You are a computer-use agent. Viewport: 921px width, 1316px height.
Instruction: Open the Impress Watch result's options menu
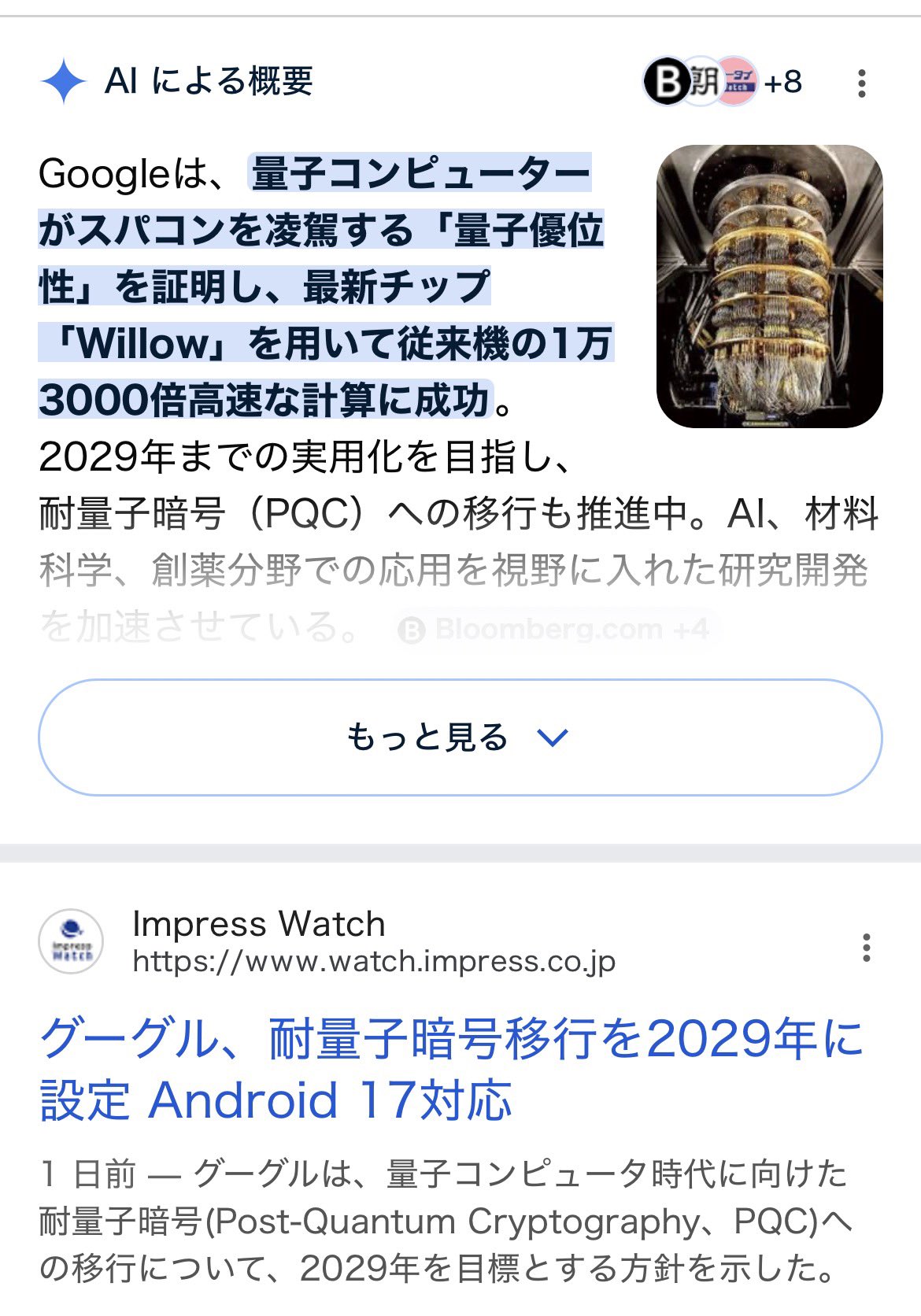(866, 948)
